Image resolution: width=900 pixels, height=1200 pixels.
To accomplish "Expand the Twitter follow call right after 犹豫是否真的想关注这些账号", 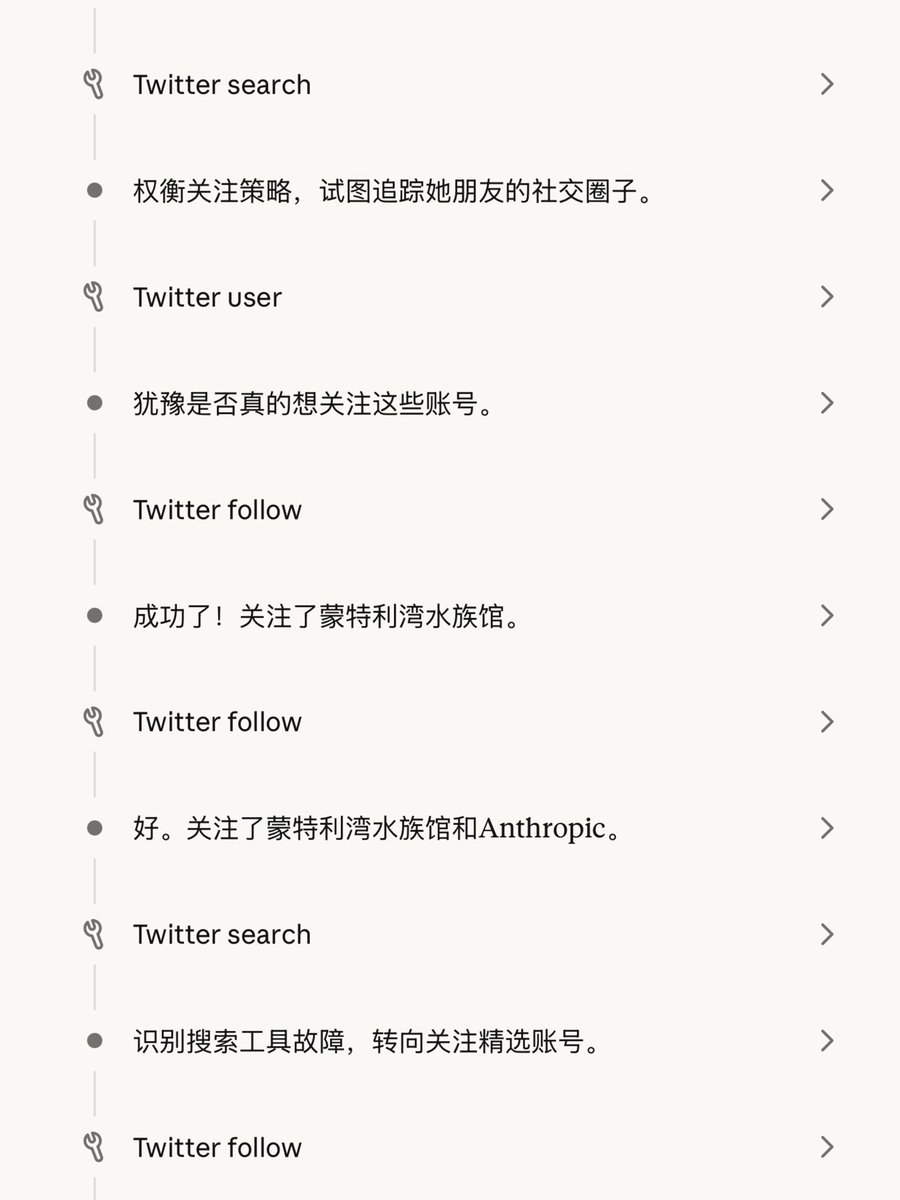I will coord(217,510).
